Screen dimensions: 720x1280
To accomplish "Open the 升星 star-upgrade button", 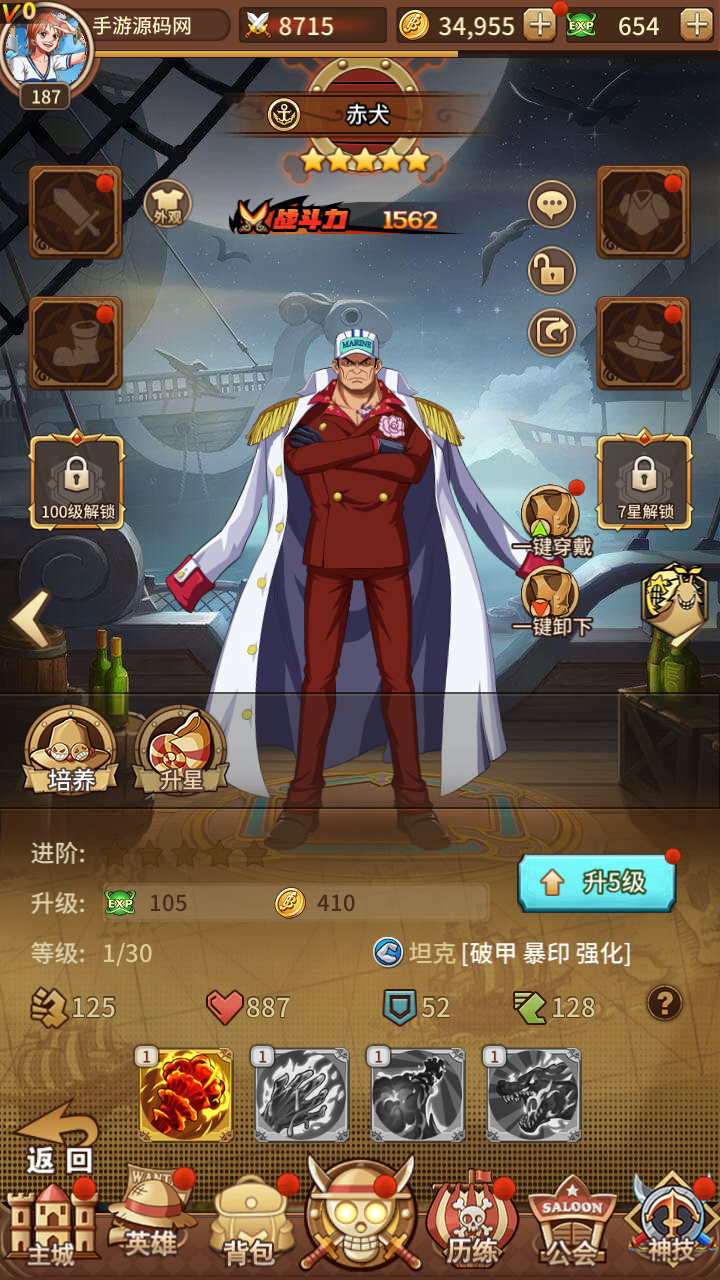I will click(x=181, y=752).
